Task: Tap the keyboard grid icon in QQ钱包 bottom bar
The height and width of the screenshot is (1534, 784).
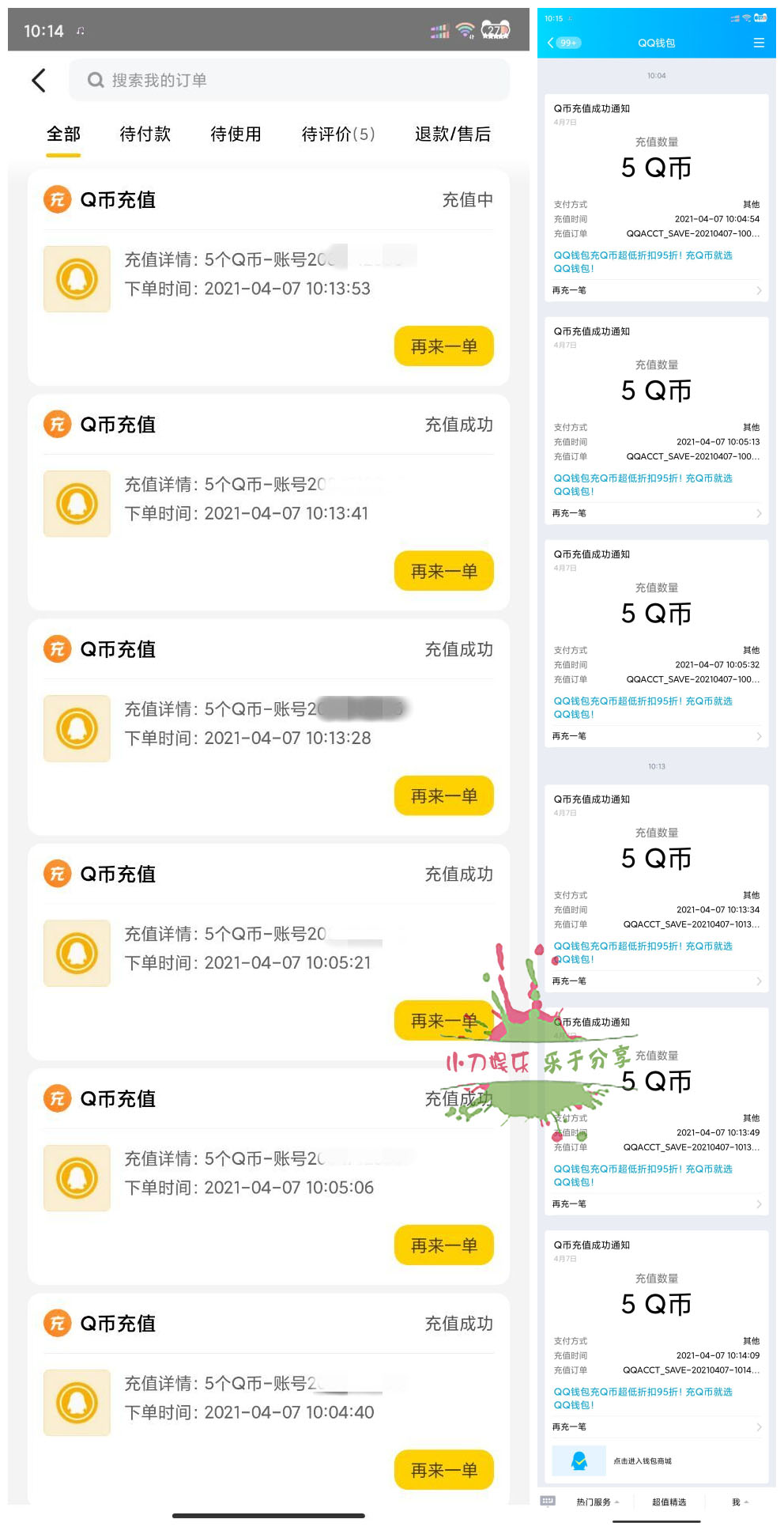Action: (548, 1501)
